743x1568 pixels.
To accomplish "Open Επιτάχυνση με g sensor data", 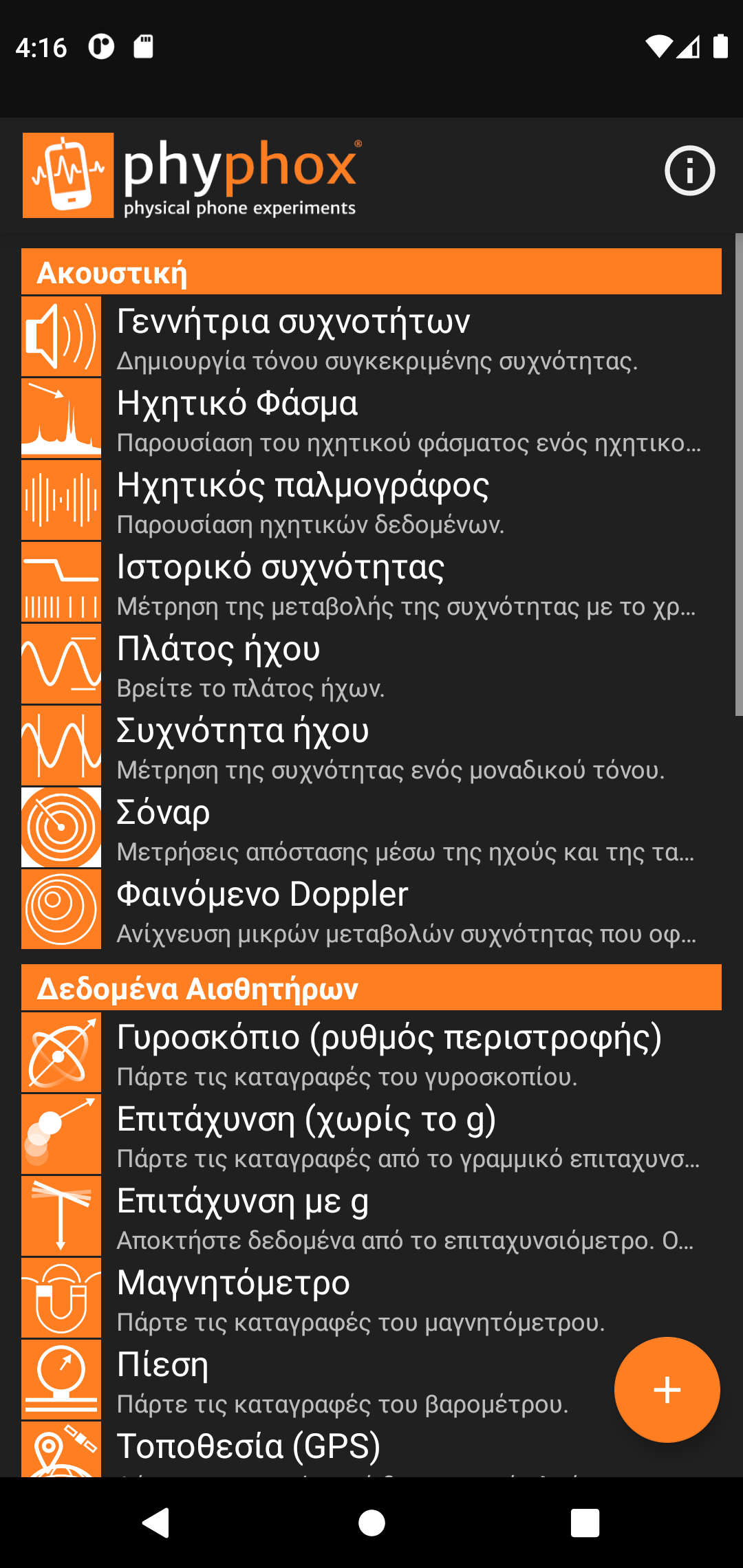I will pos(371,1217).
